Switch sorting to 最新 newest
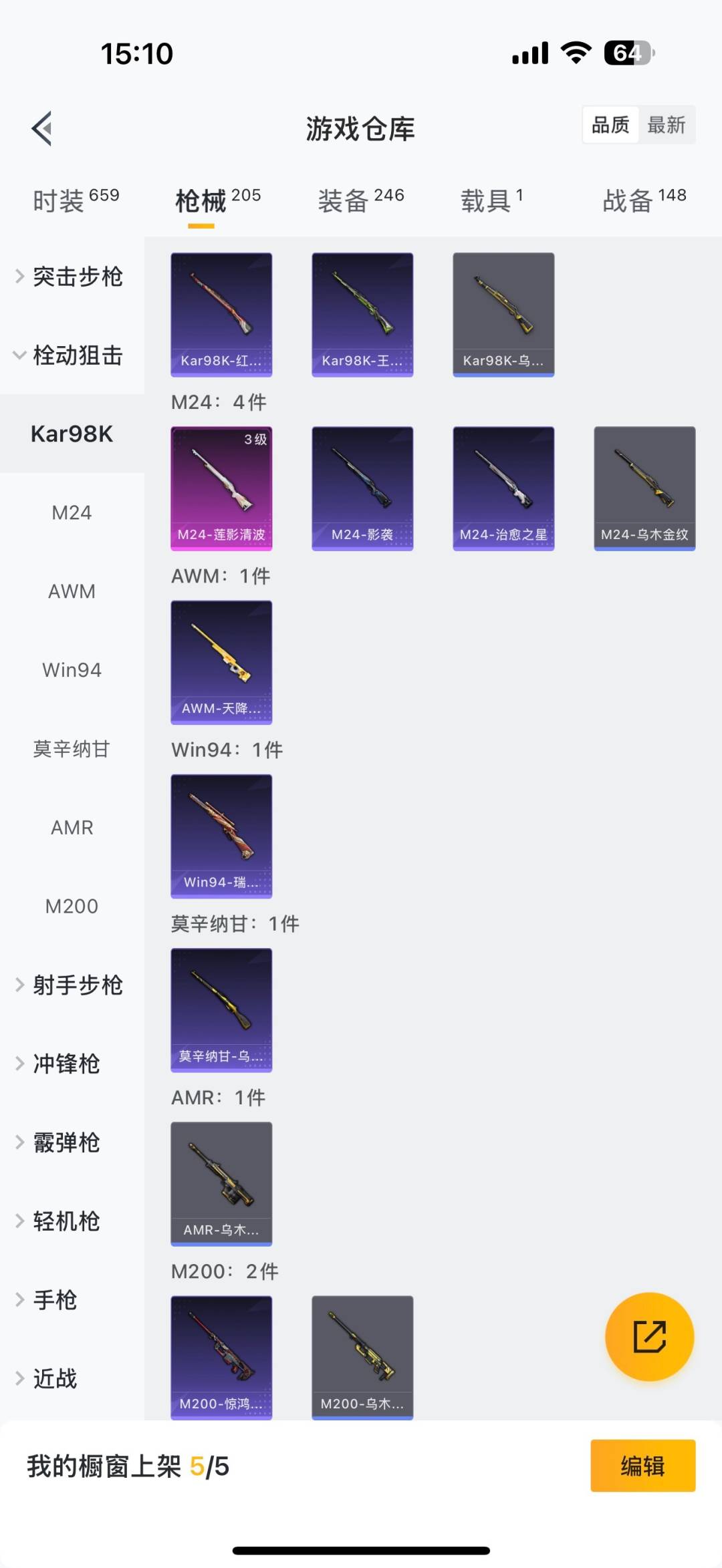Screen dimensions: 722x1568 [x=667, y=125]
